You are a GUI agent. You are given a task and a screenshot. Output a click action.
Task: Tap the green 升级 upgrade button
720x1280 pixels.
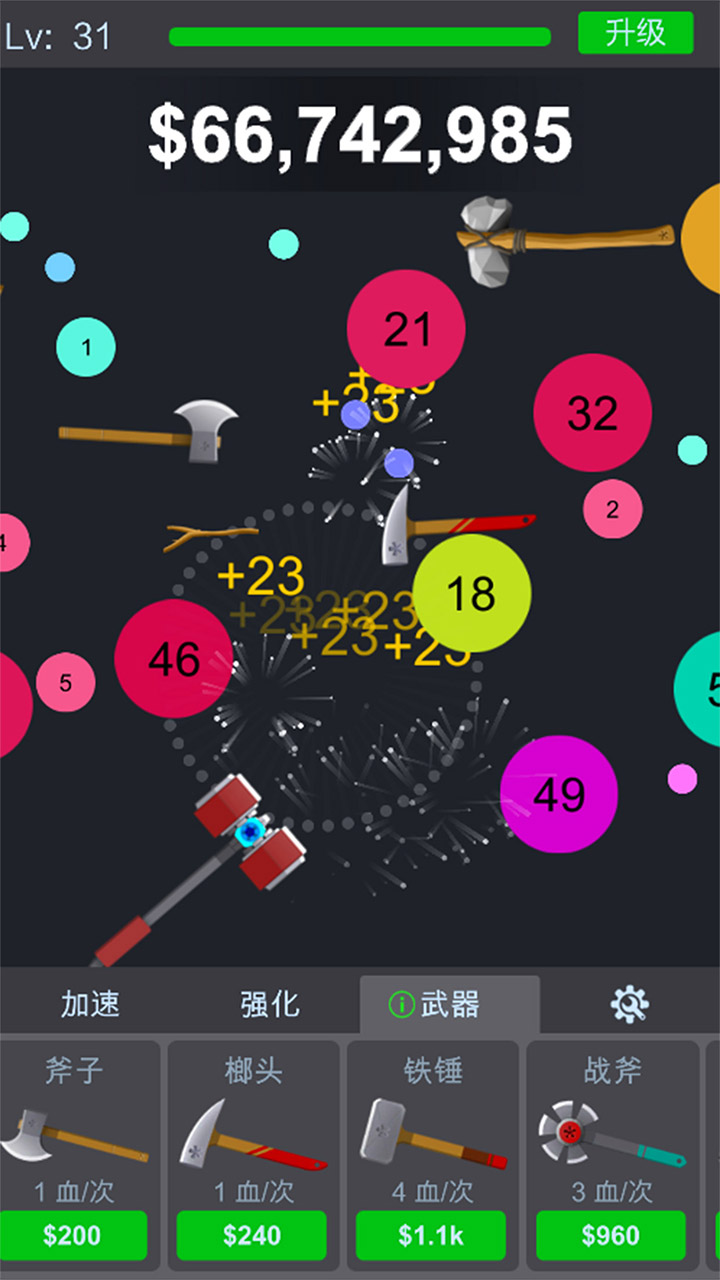click(635, 33)
